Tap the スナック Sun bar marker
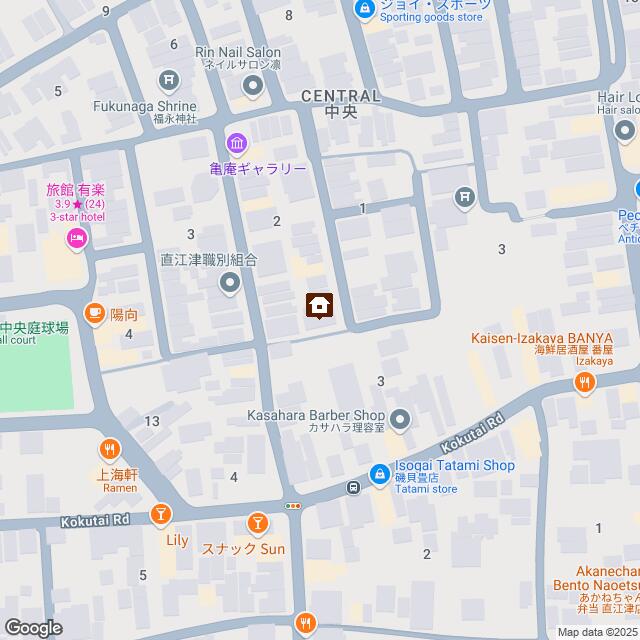 click(257, 523)
